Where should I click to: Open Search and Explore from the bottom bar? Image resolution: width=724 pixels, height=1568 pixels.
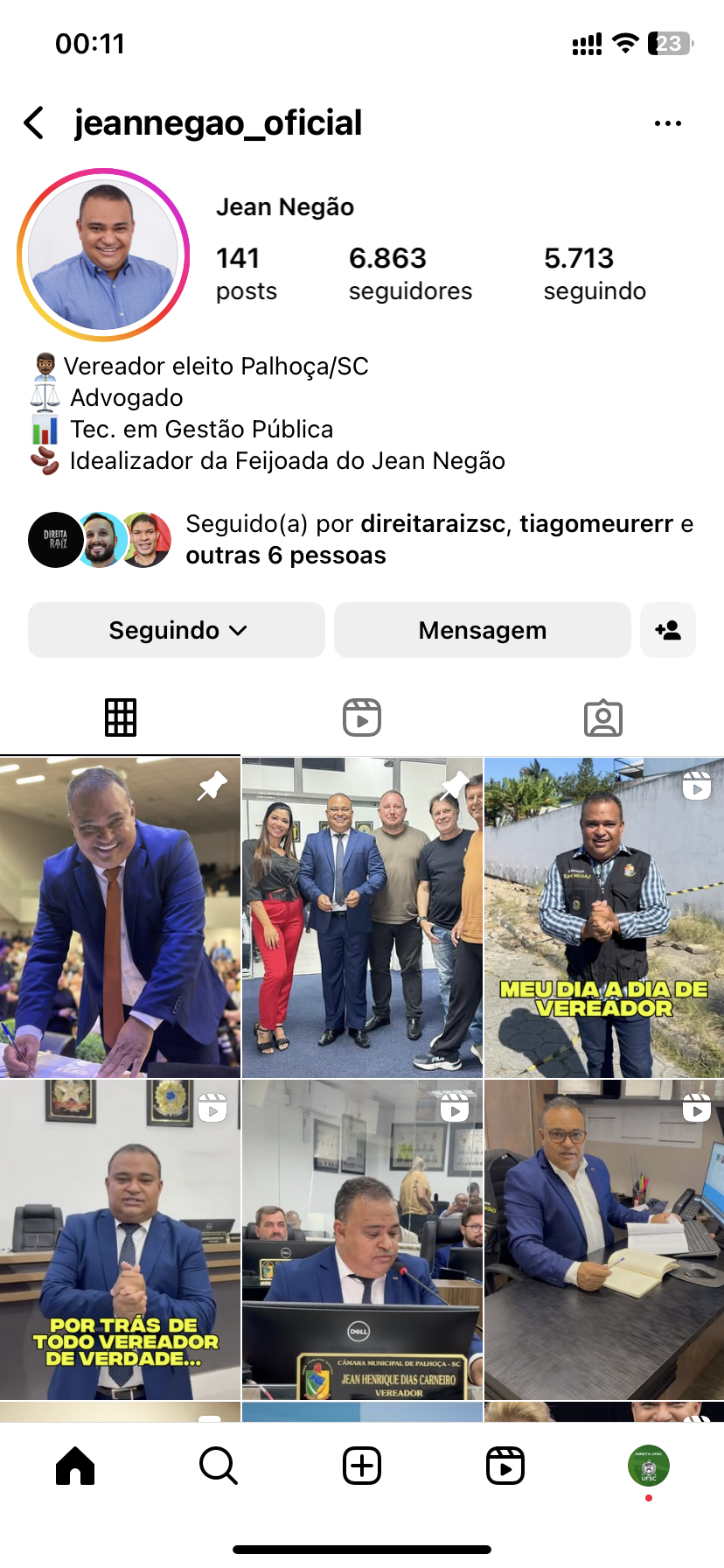[x=219, y=1466]
